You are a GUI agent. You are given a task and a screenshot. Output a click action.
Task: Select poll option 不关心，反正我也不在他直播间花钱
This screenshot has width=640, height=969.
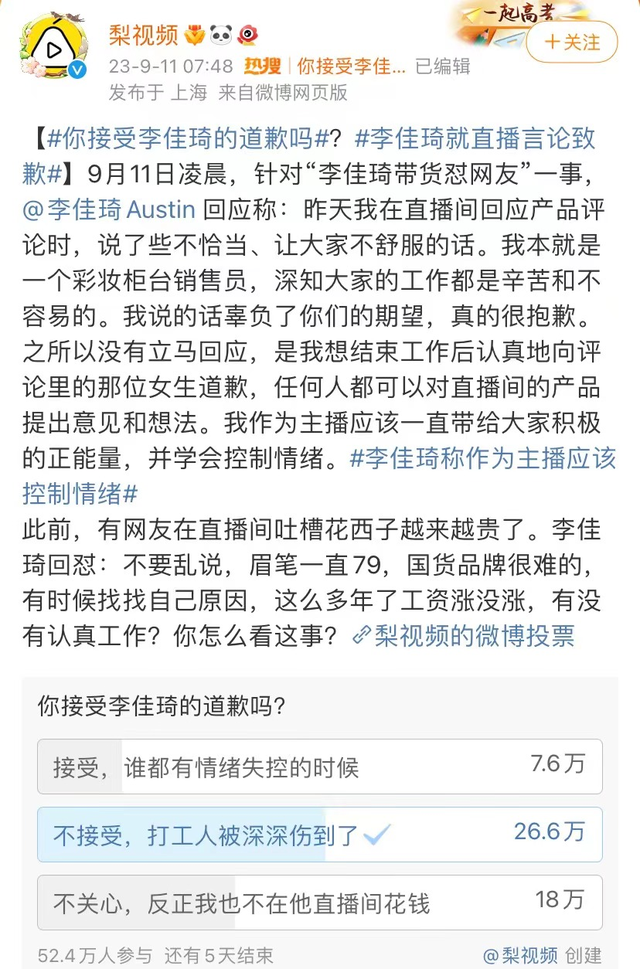(x=319, y=902)
